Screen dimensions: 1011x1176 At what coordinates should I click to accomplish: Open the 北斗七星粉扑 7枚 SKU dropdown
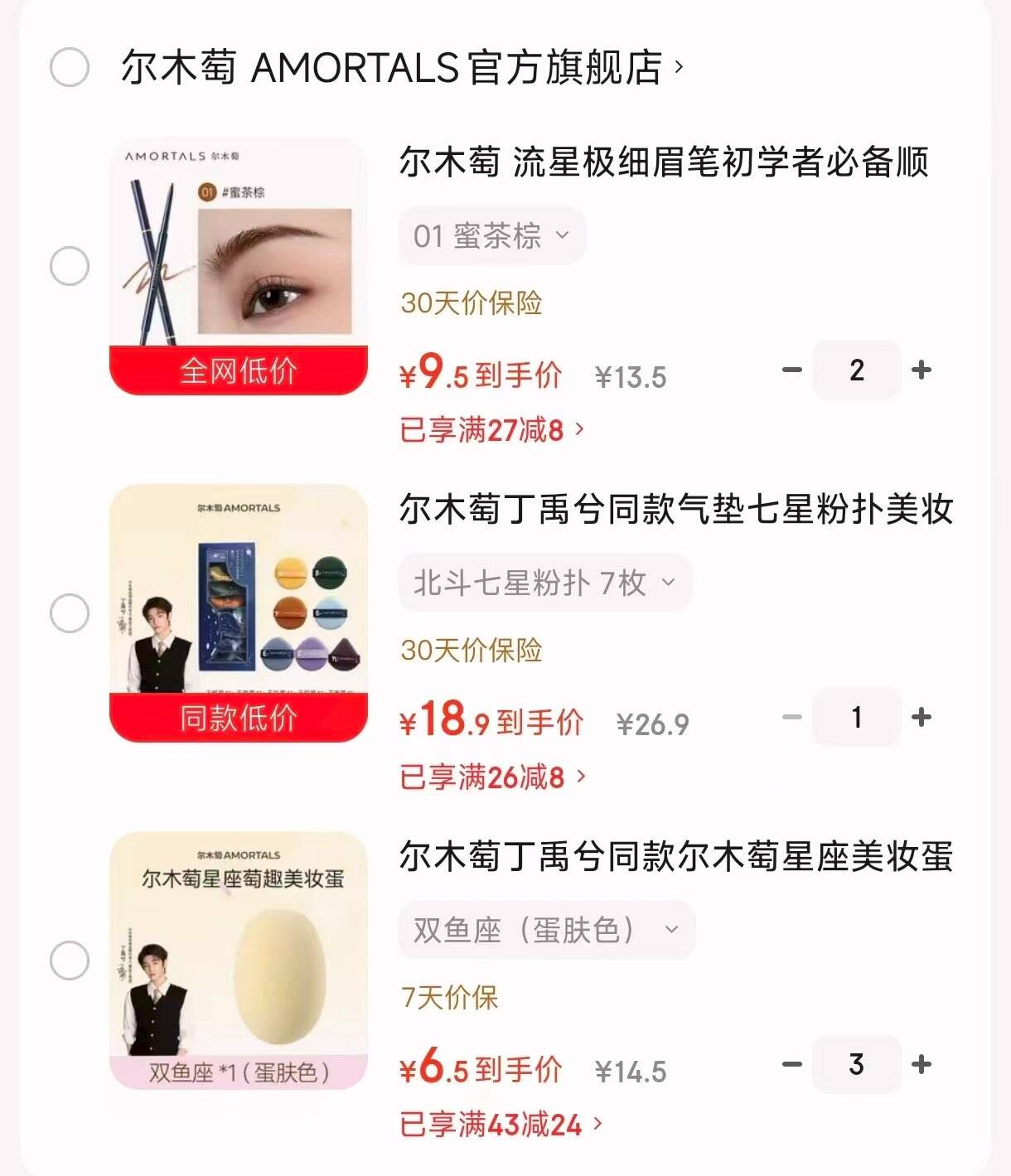coord(545,583)
